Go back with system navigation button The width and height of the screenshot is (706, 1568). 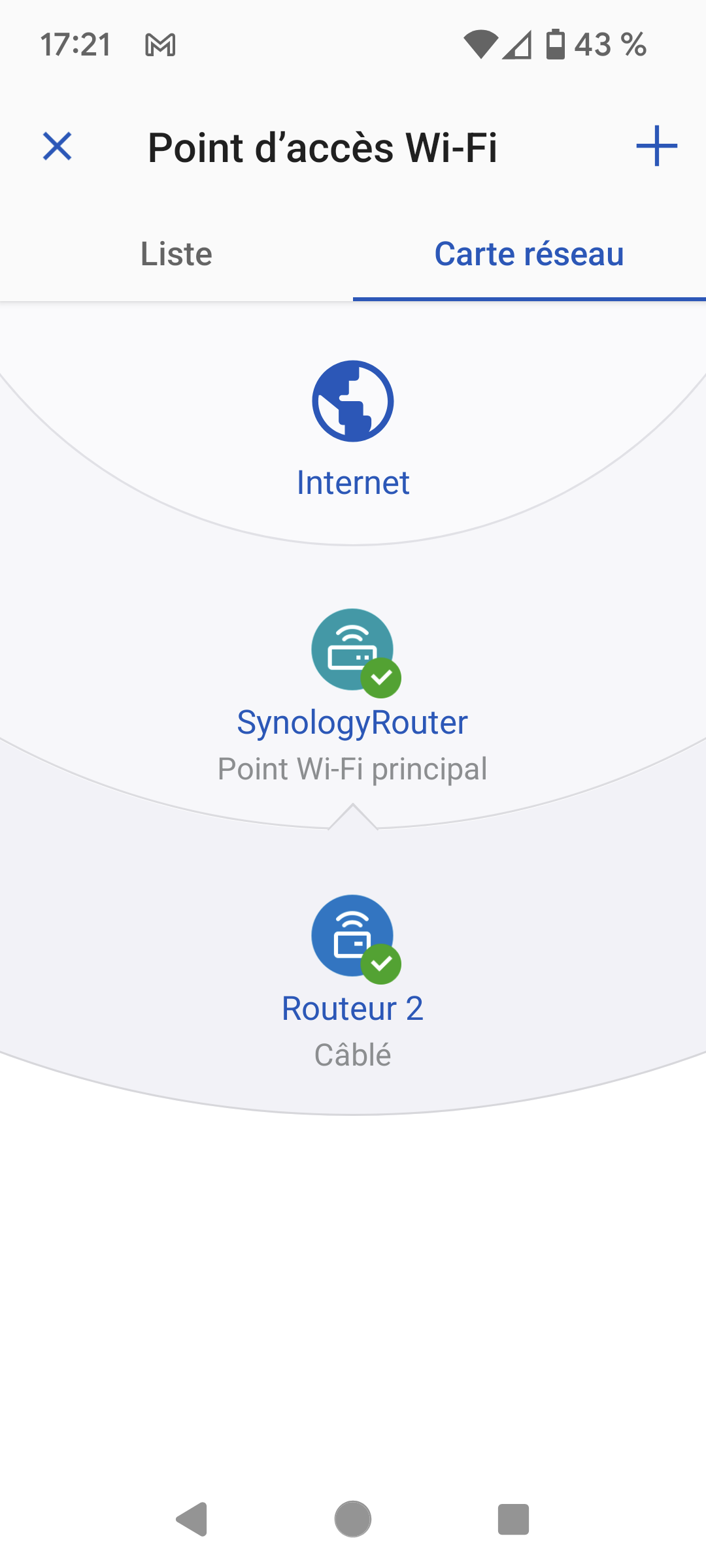192,1519
